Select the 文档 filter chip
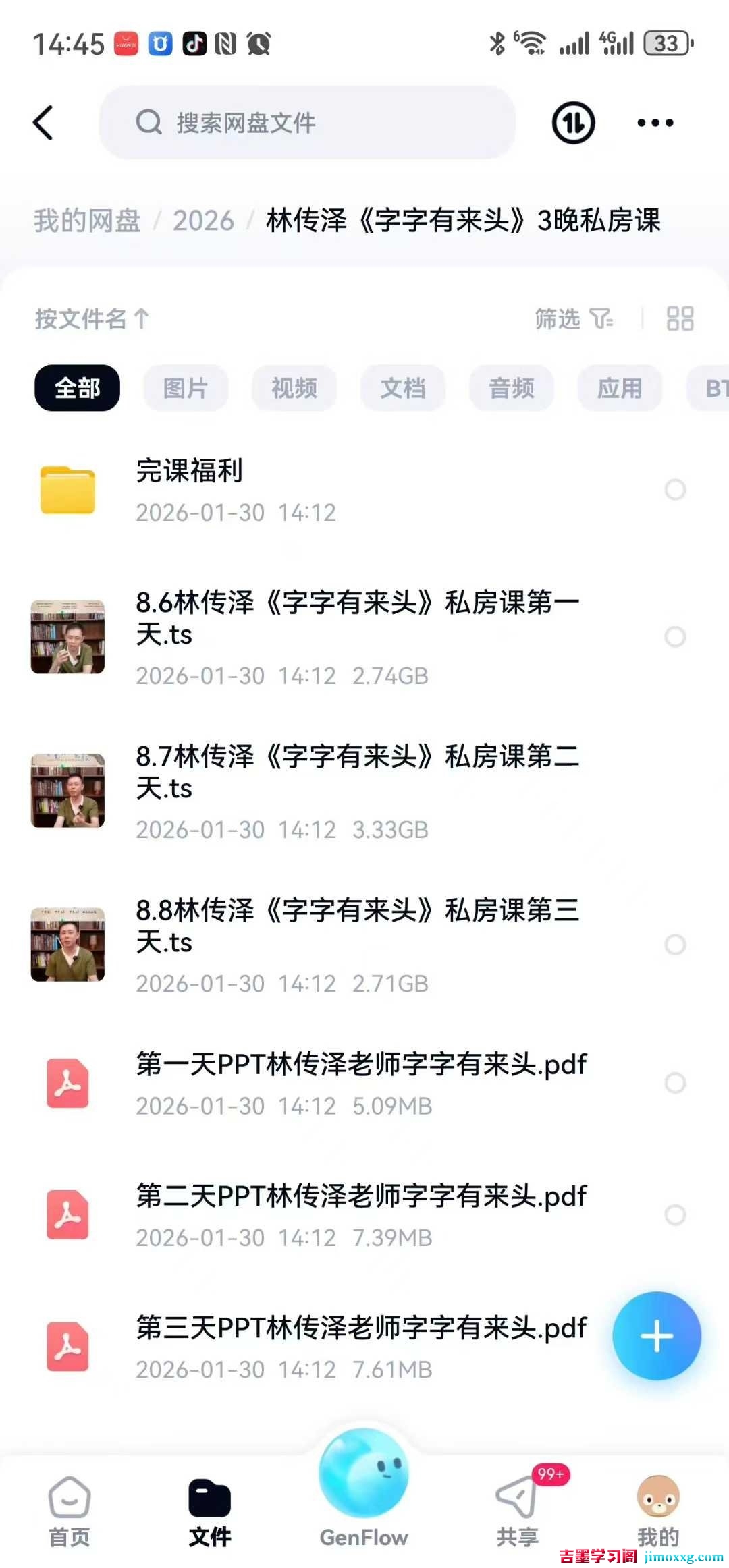The image size is (729, 1568). (403, 388)
